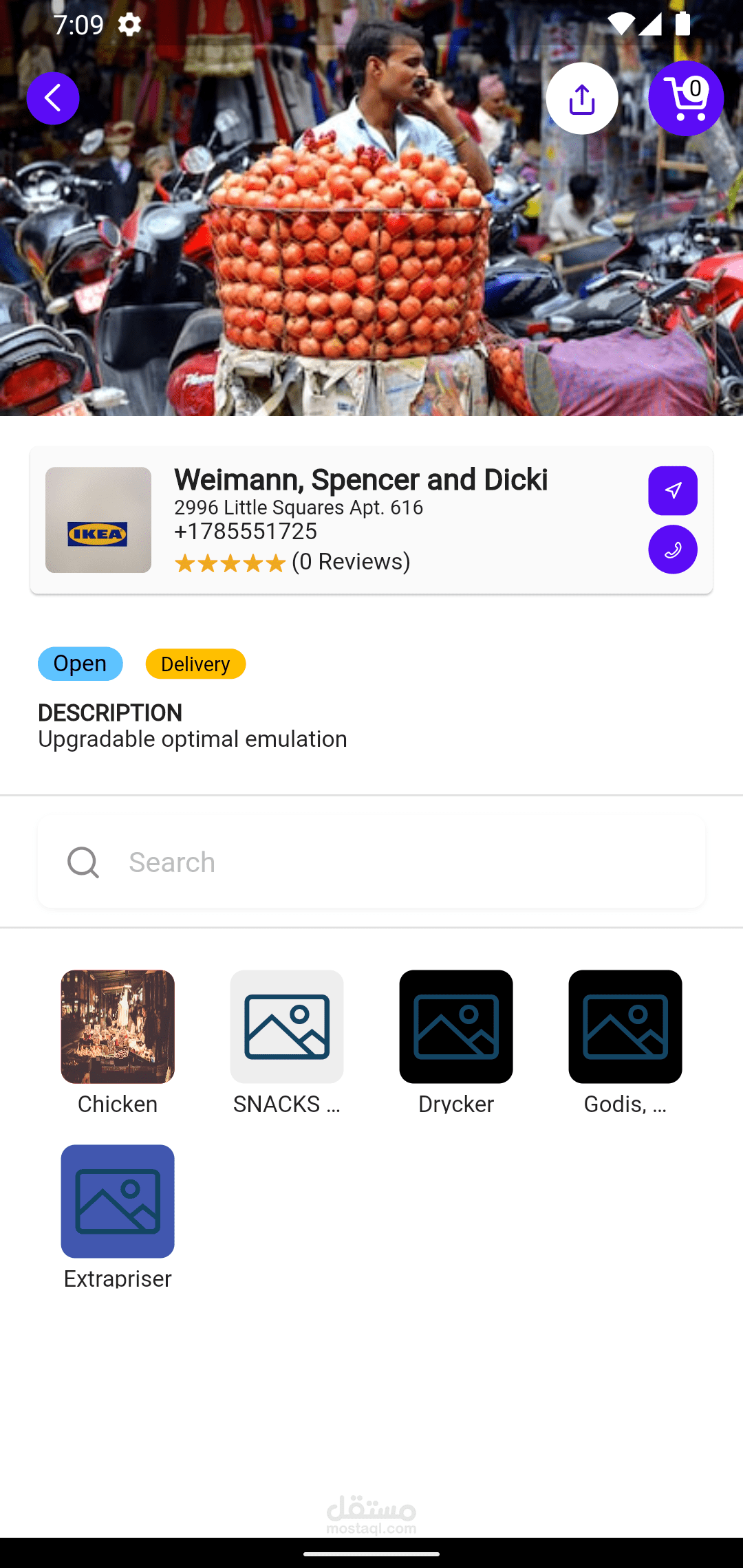Image resolution: width=743 pixels, height=1568 pixels.
Task: Call the store phone number
Action: 672,549
